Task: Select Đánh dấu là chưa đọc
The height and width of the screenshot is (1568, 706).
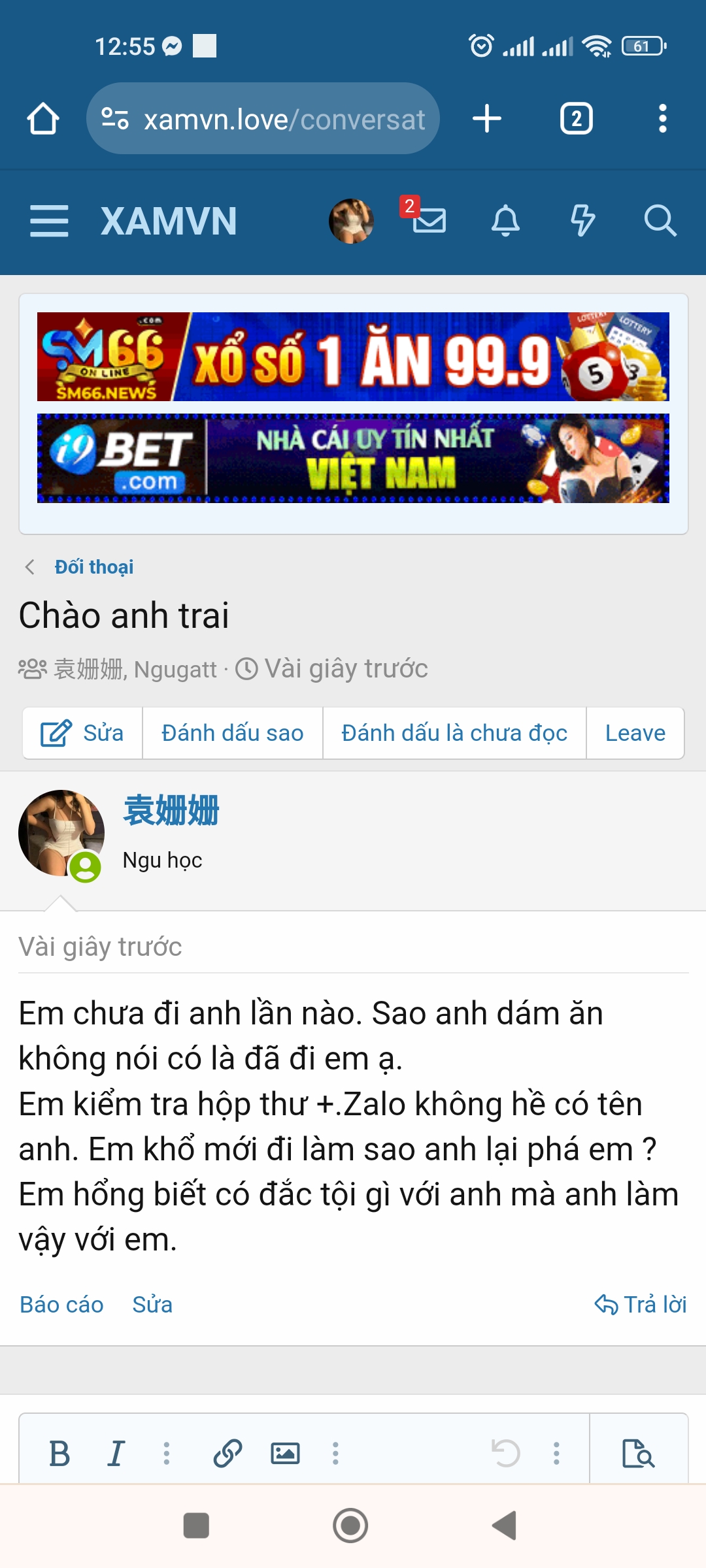Action: pyautogui.click(x=454, y=733)
